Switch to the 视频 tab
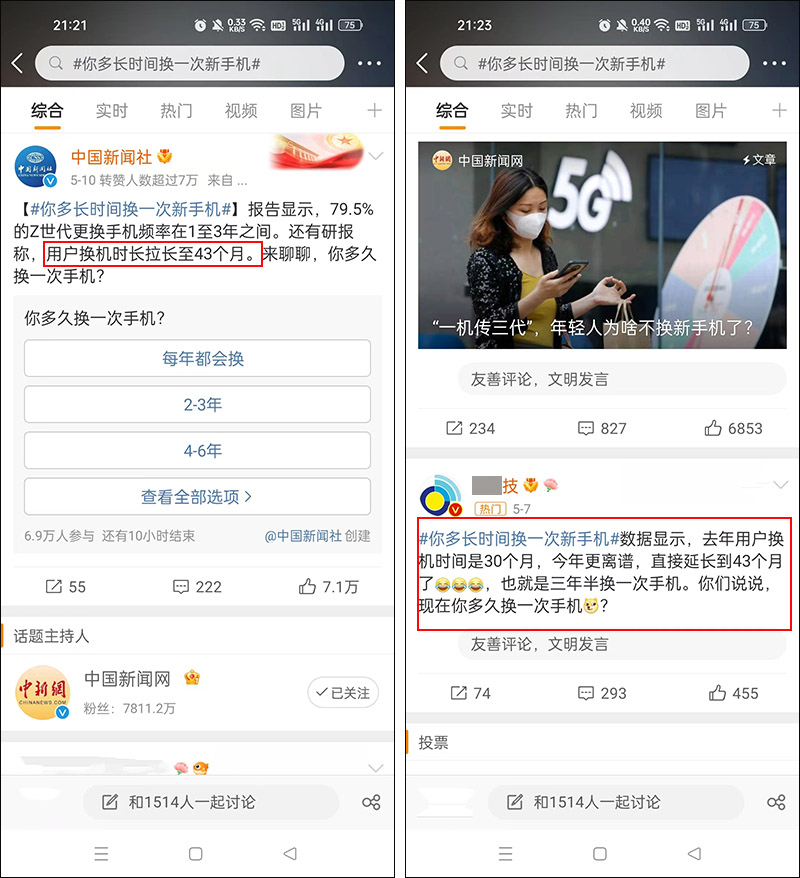 (x=241, y=111)
